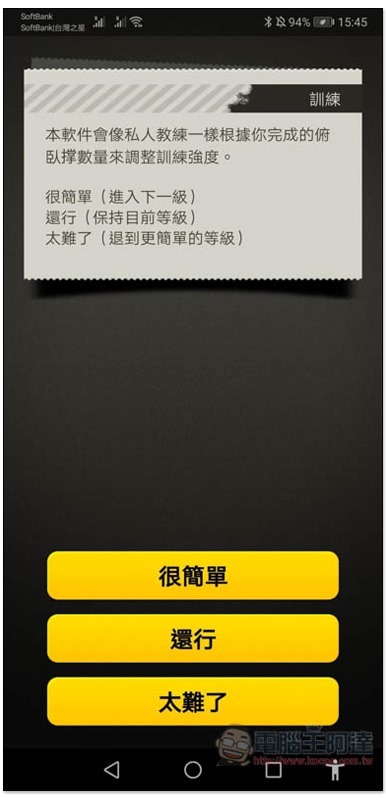Open the recent apps view

pos(274,769)
